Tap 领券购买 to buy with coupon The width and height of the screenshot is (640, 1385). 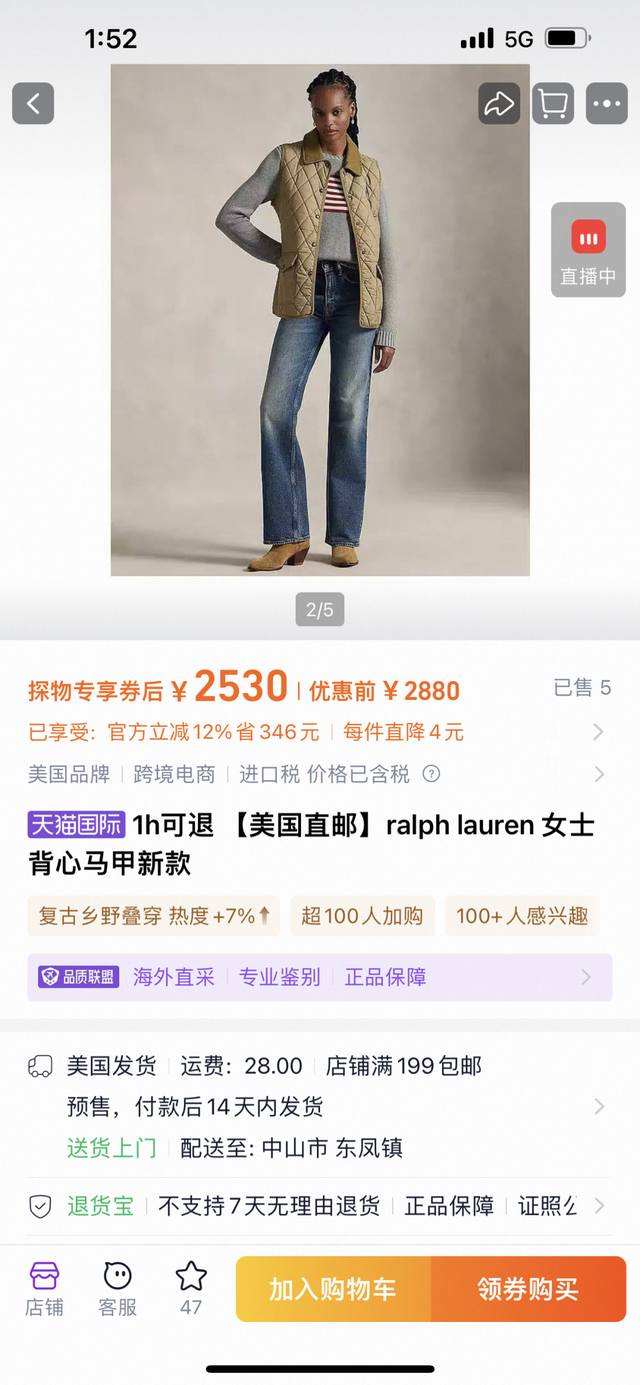click(x=528, y=1289)
